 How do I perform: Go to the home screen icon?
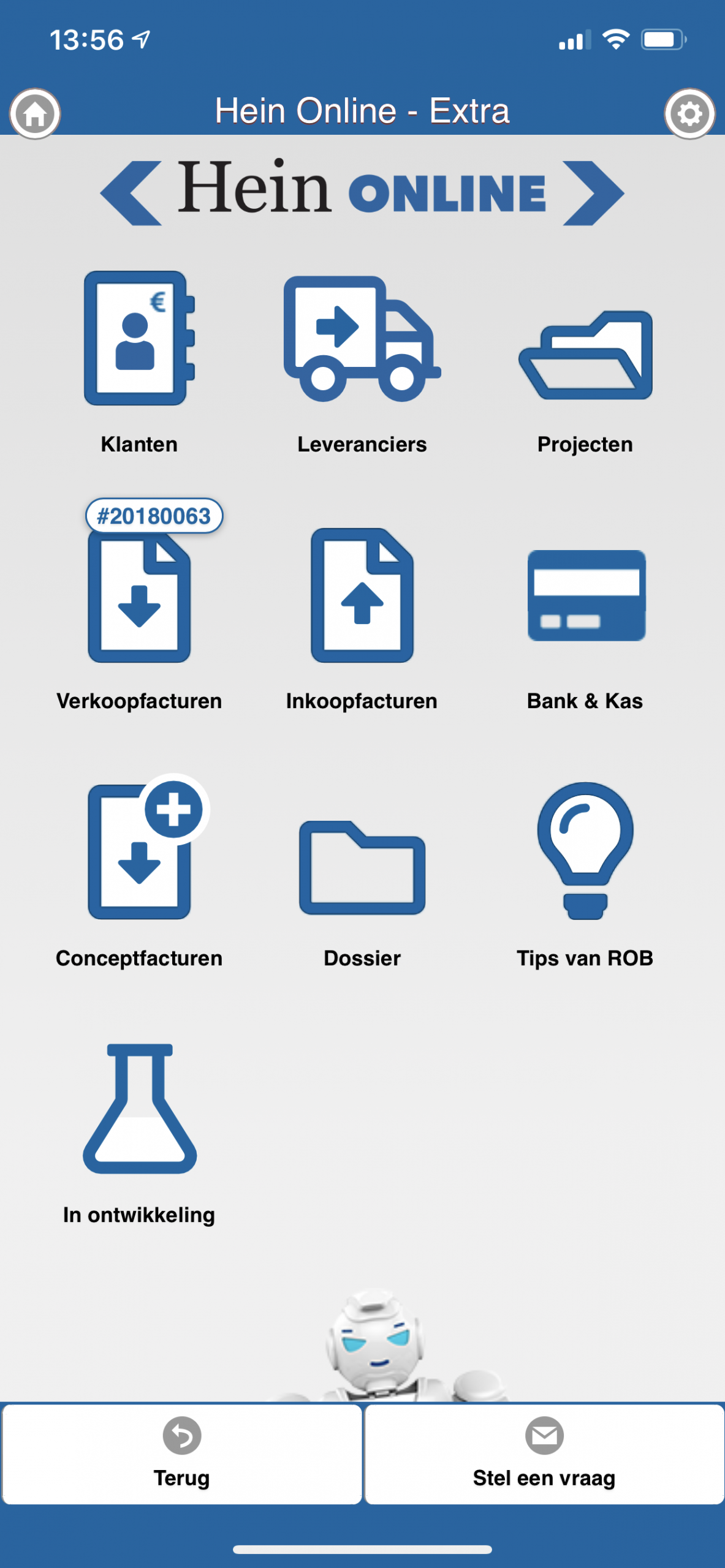[x=35, y=114]
